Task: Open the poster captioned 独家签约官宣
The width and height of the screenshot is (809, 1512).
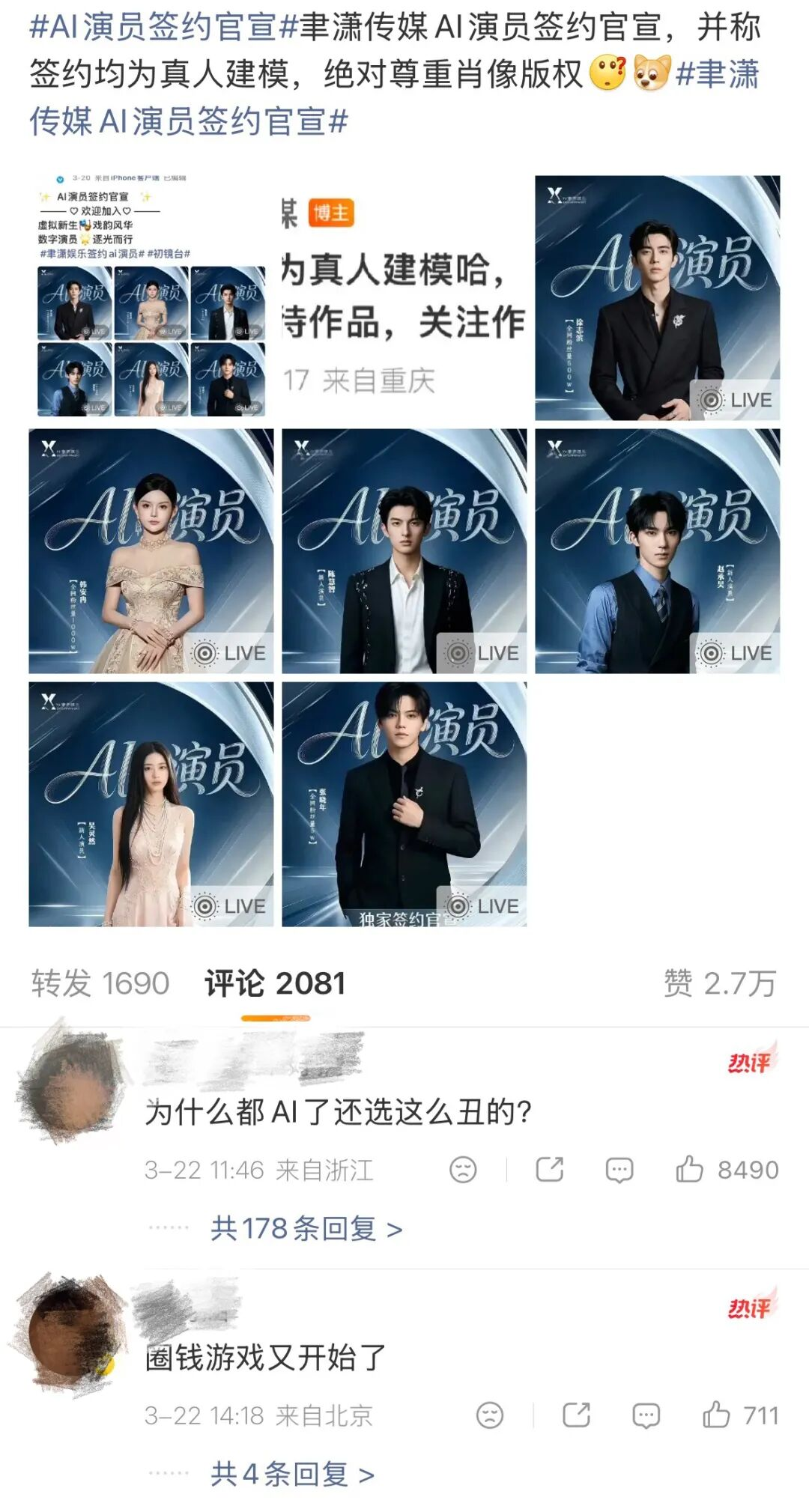Action: [404, 804]
